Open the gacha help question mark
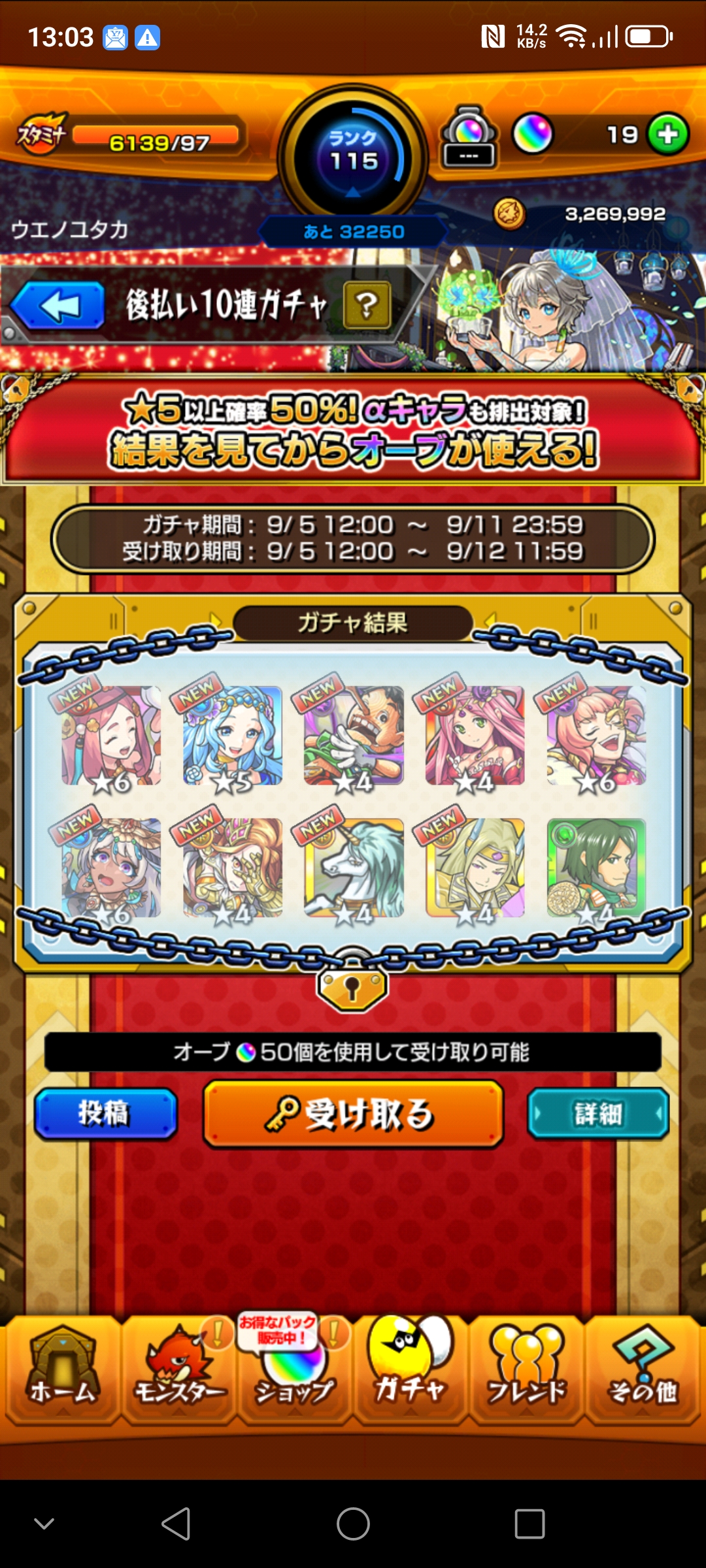 (367, 305)
